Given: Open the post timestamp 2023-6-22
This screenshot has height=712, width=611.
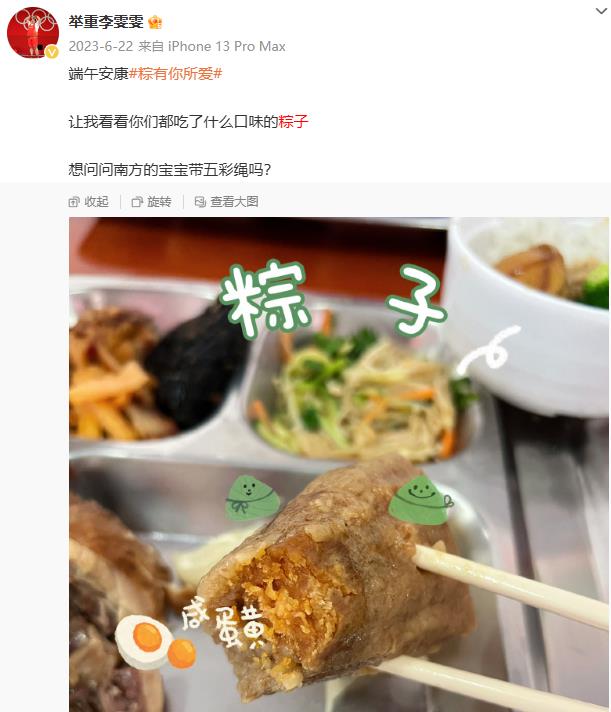Looking at the screenshot, I should pyautogui.click(x=100, y=46).
